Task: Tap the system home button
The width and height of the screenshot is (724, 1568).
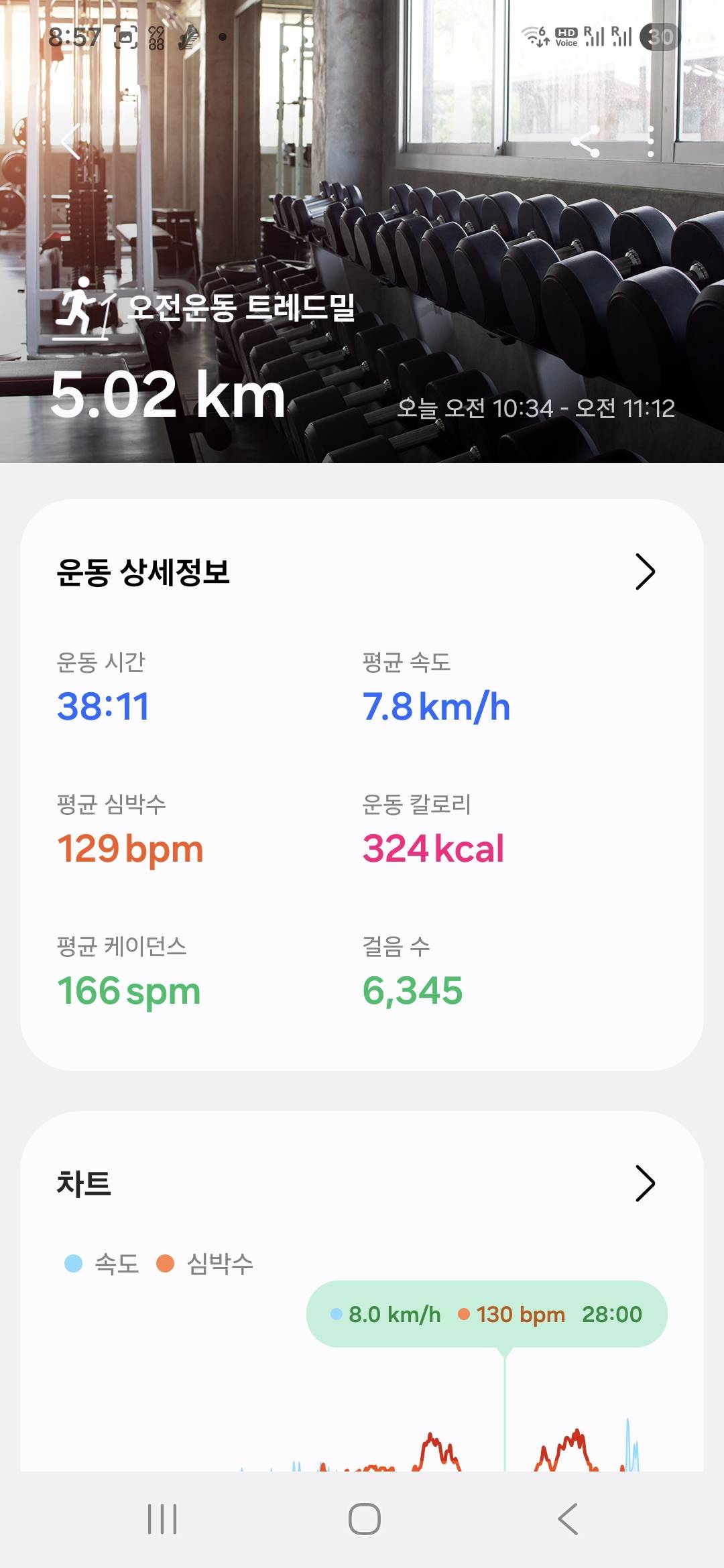Action: point(364,1519)
